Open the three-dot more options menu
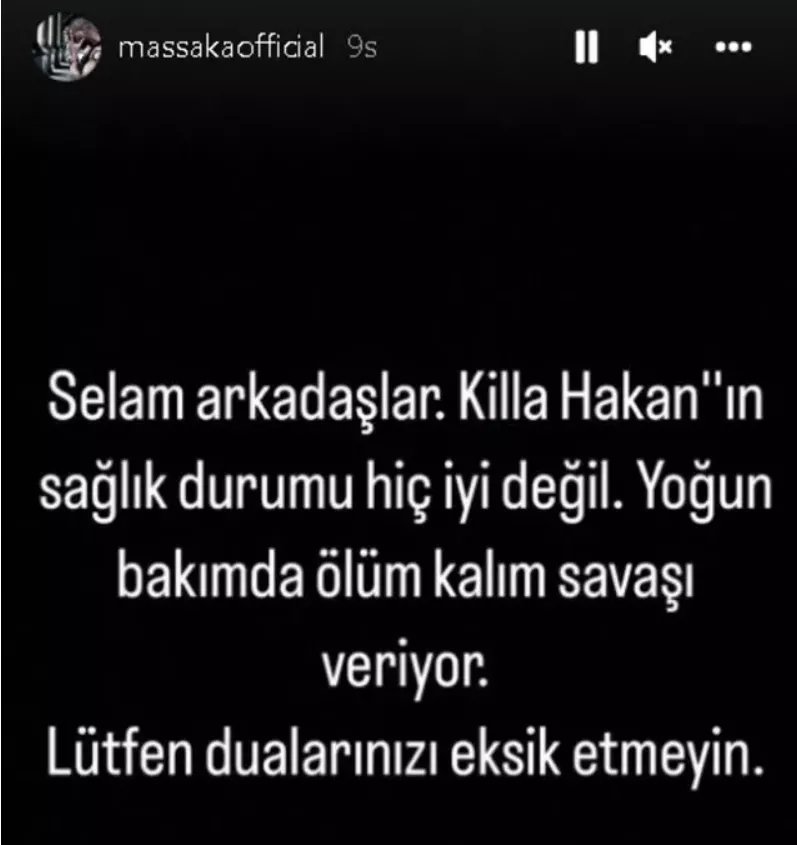 (735, 47)
